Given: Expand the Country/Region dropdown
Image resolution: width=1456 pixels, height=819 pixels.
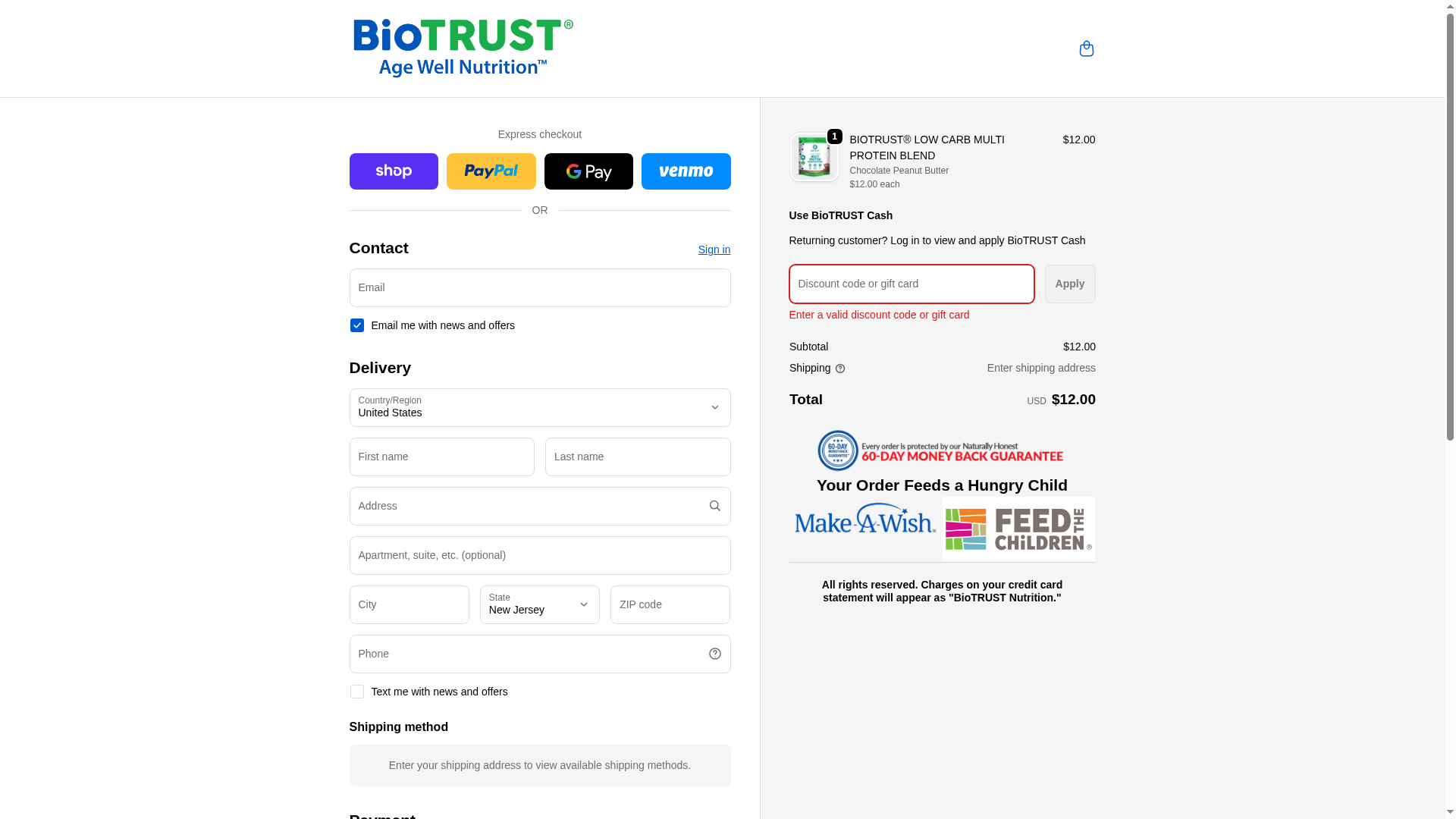Looking at the screenshot, I should [539, 408].
